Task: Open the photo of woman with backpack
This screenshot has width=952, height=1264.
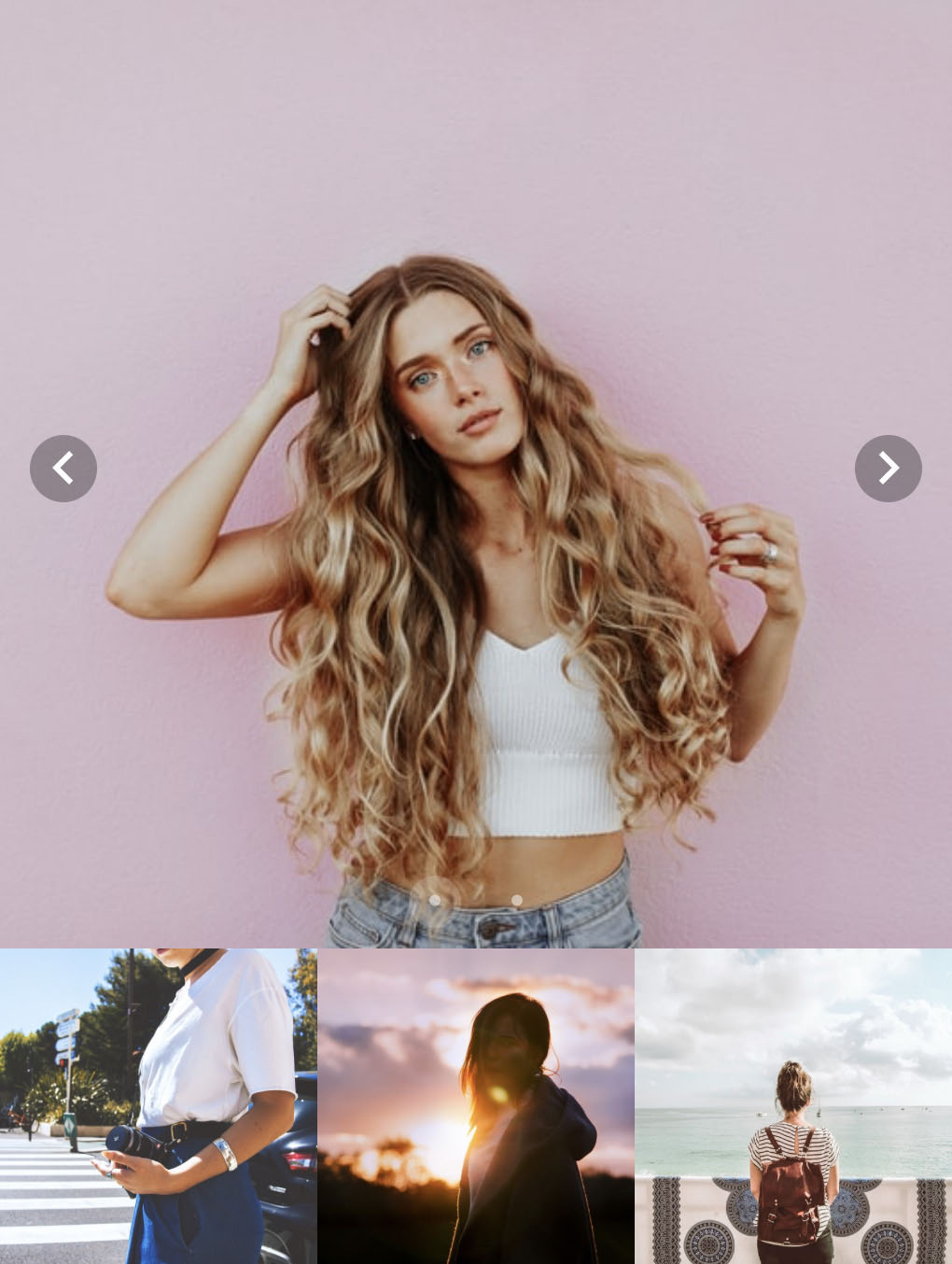Action: [x=793, y=1106]
